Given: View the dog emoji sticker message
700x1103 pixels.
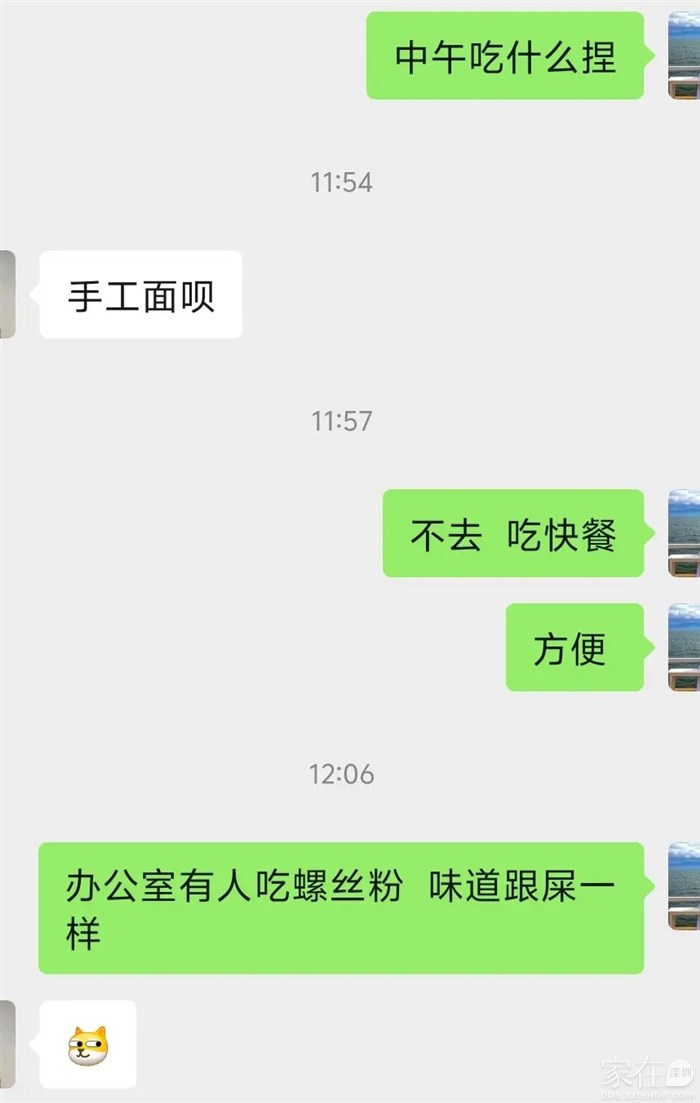Looking at the screenshot, I should tap(88, 1044).
